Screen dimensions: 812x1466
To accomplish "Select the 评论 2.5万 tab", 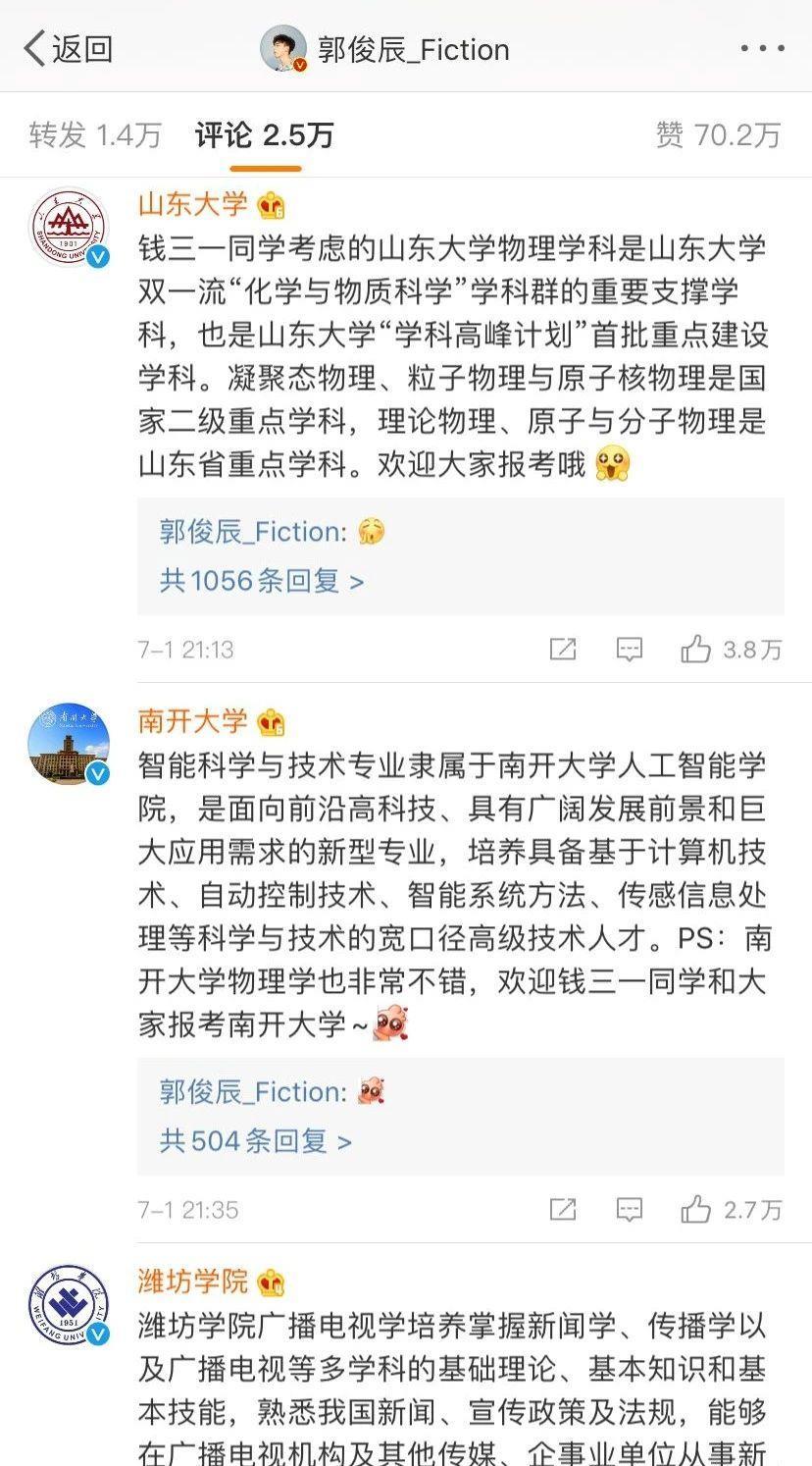I will [x=264, y=134].
